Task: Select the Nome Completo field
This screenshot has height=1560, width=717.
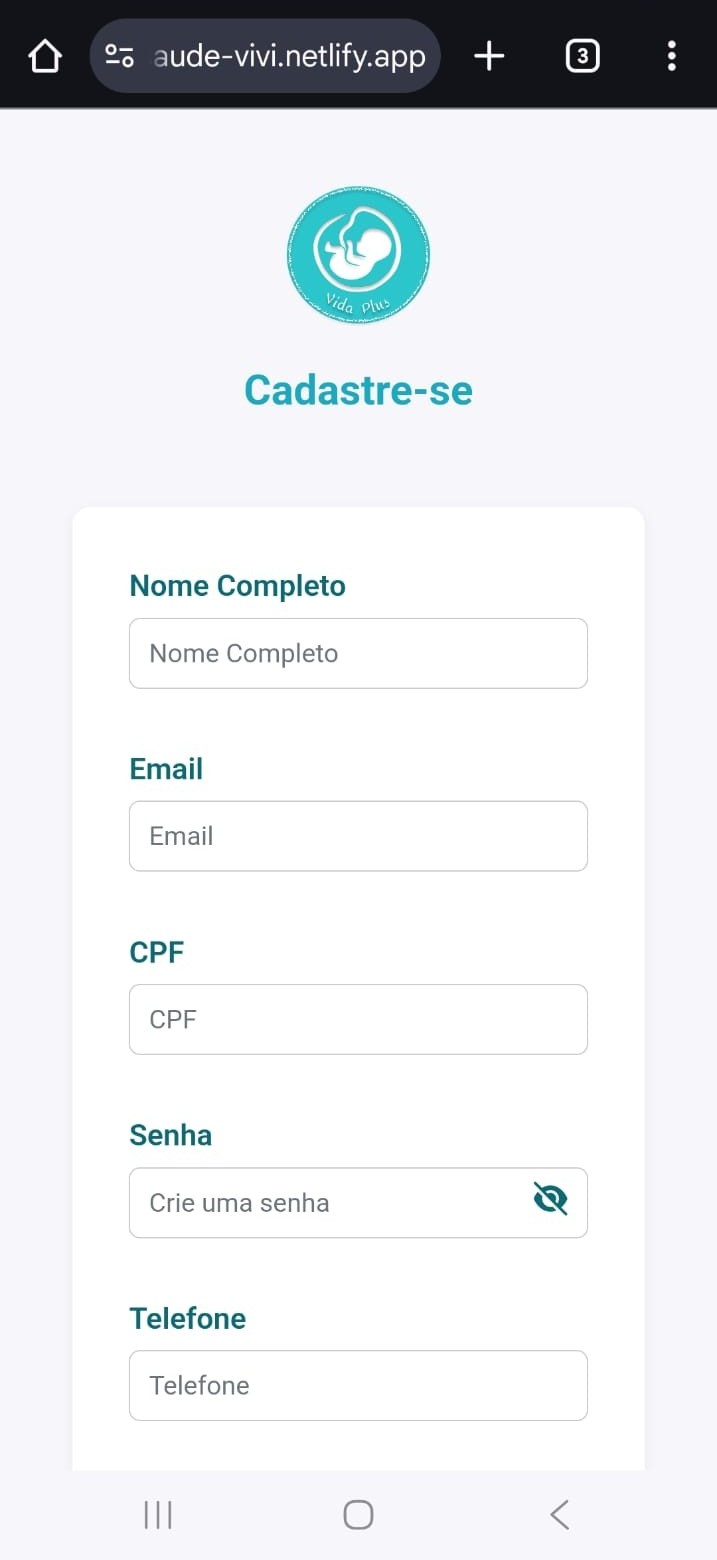Action: click(x=357, y=653)
